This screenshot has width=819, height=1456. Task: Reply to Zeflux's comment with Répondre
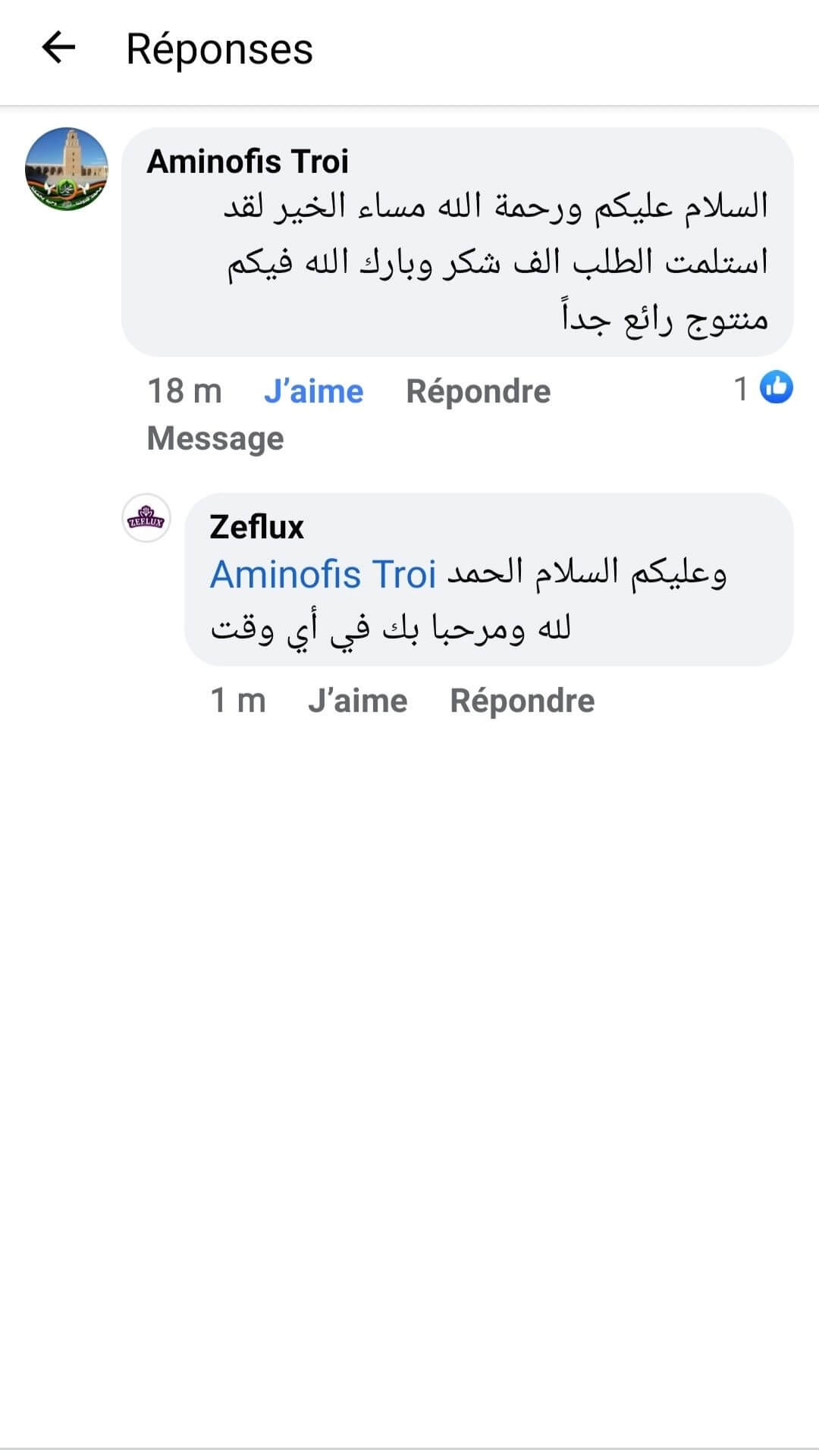pos(522,701)
